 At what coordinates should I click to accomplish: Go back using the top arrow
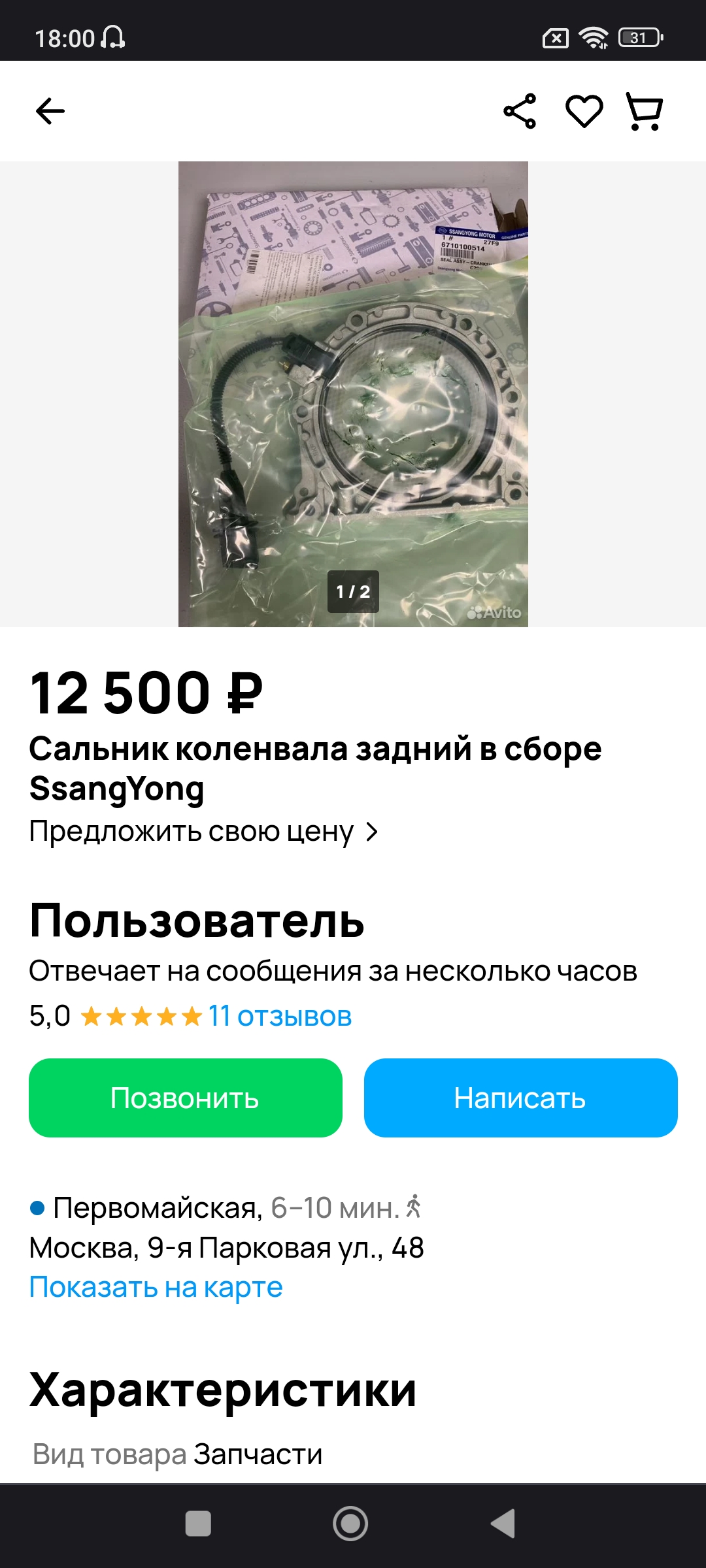50,111
